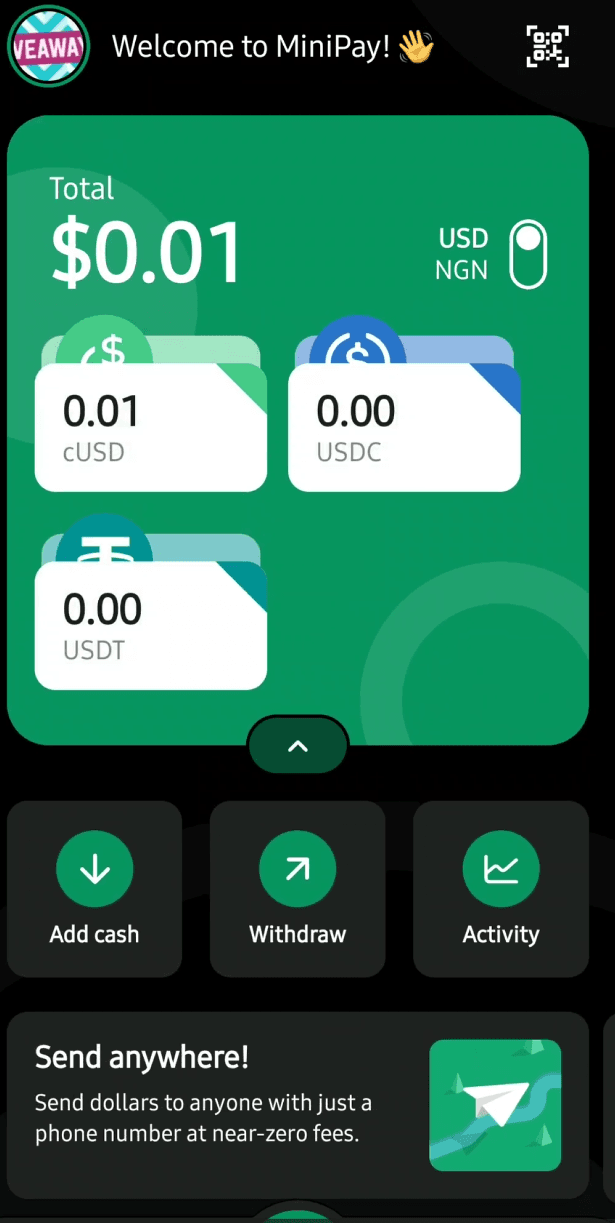Open the QR code scanner
Viewport: 615px width, 1223px height.
(x=548, y=46)
